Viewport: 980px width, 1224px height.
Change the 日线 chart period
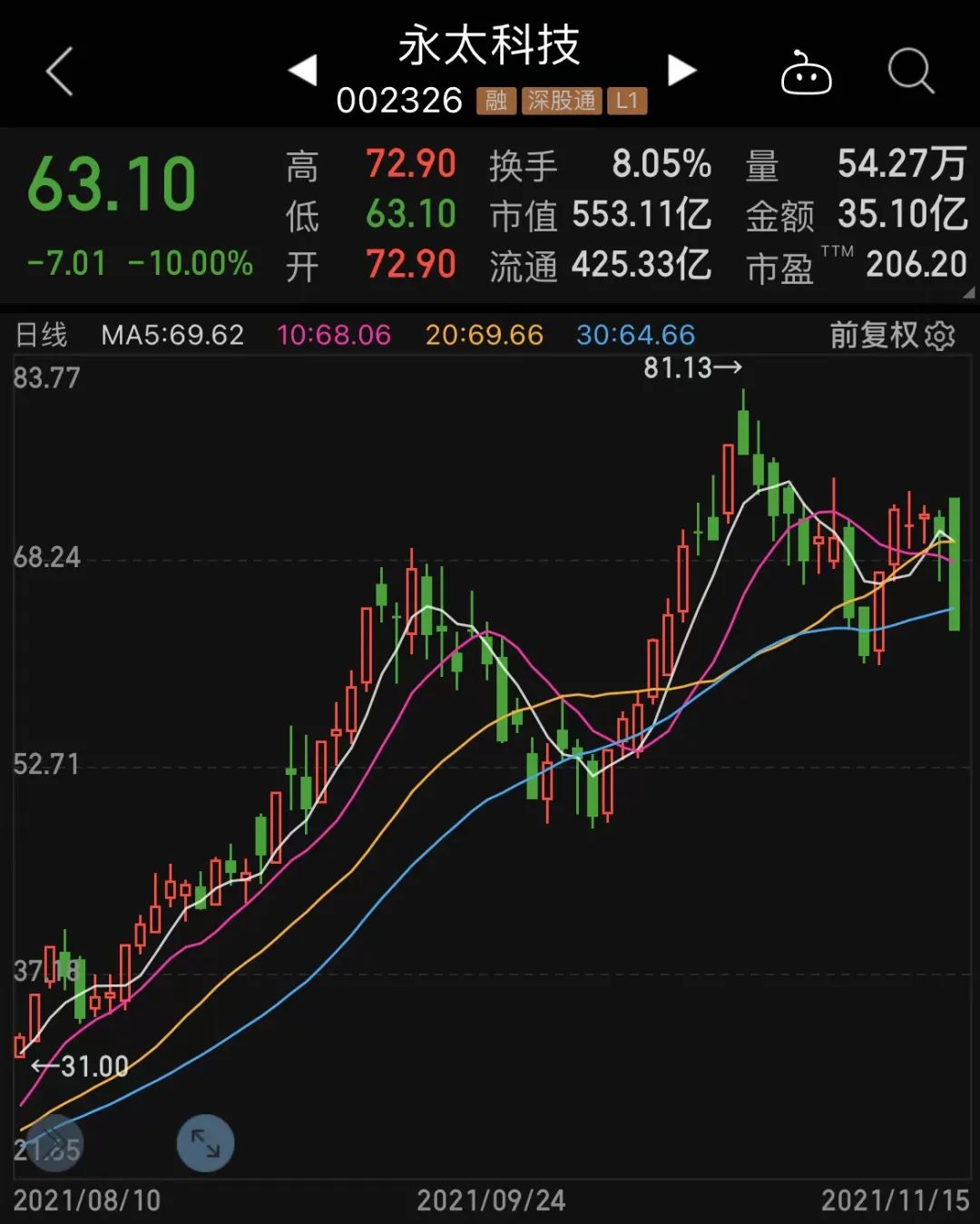42,335
